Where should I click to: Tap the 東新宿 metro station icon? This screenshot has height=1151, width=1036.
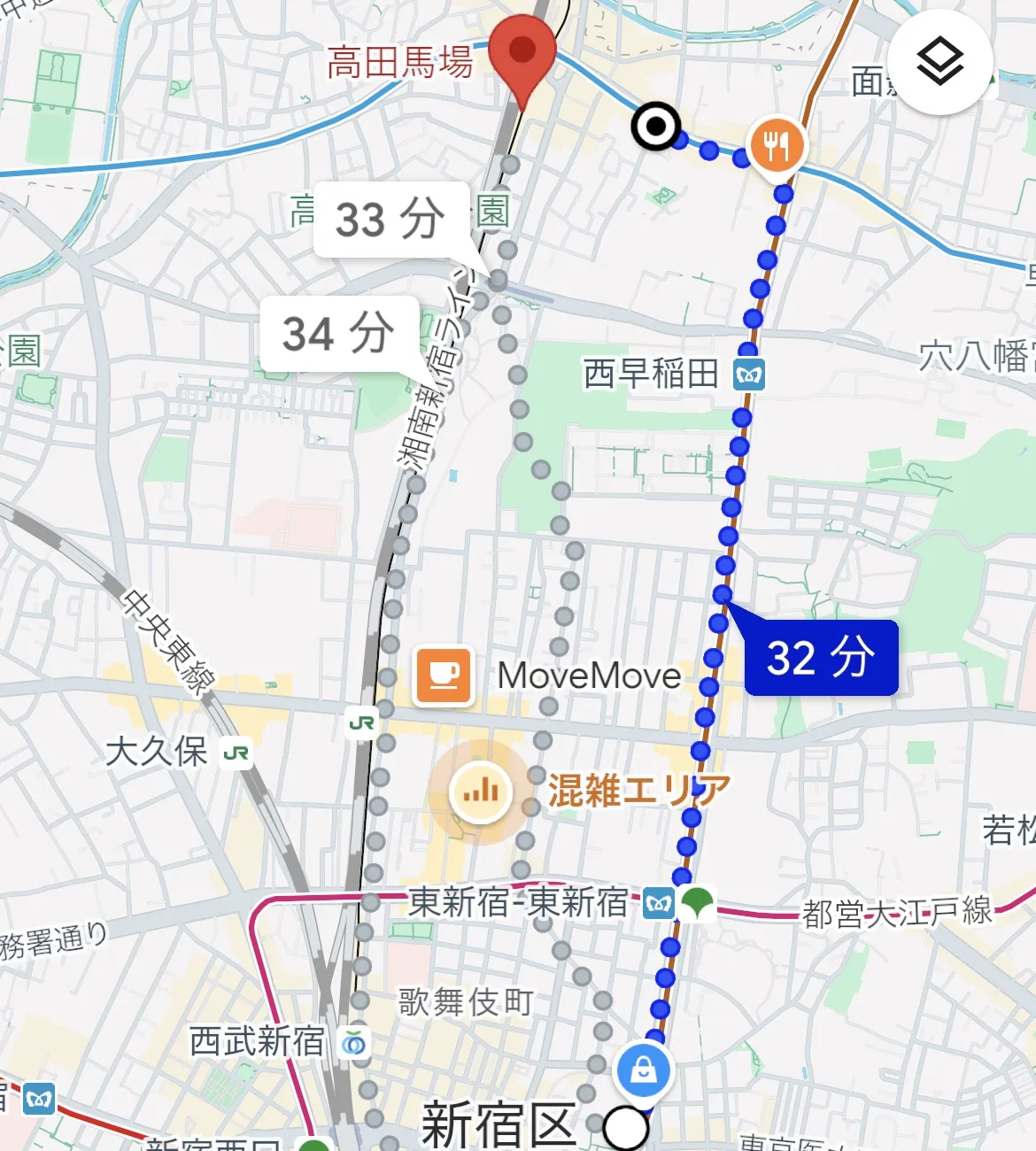658,904
